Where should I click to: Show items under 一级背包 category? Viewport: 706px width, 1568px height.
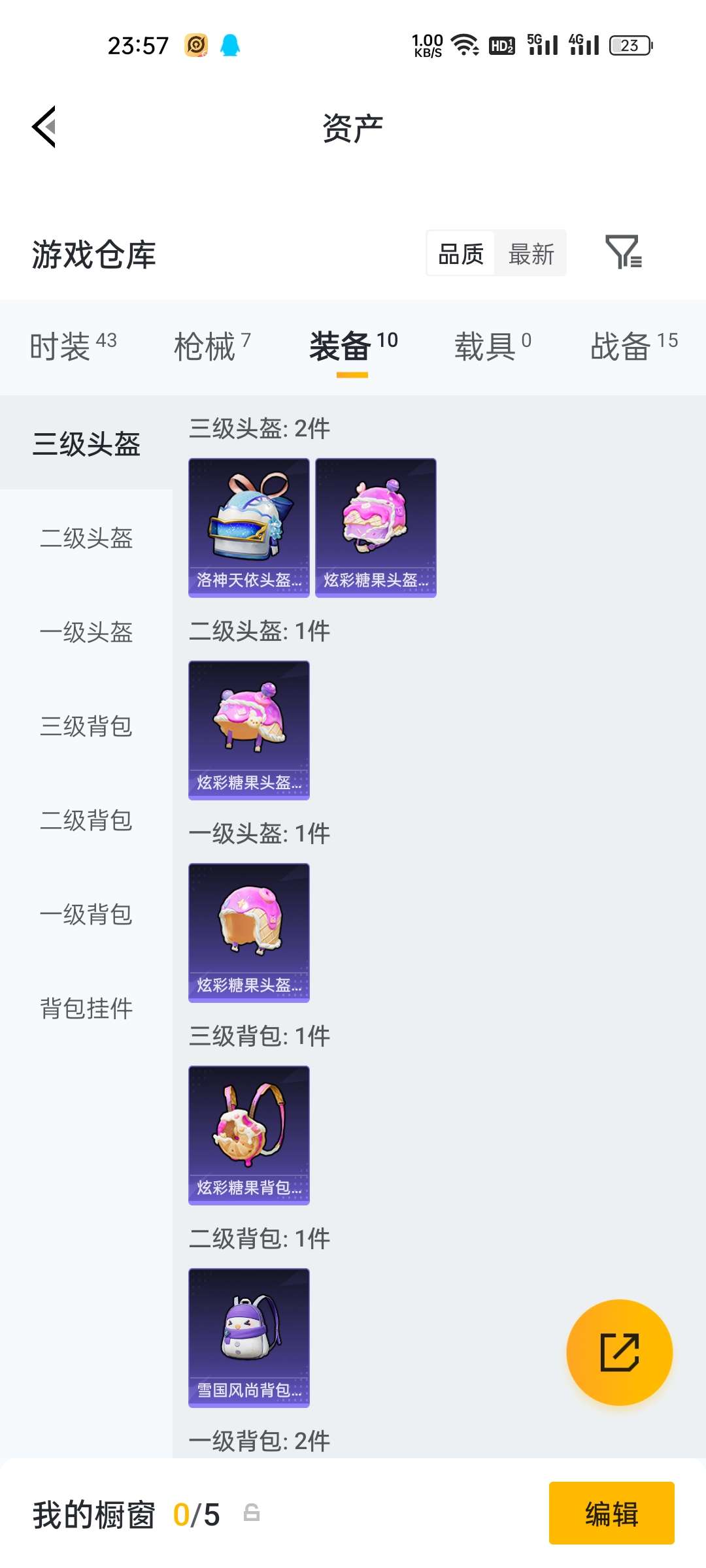point(86,915)
